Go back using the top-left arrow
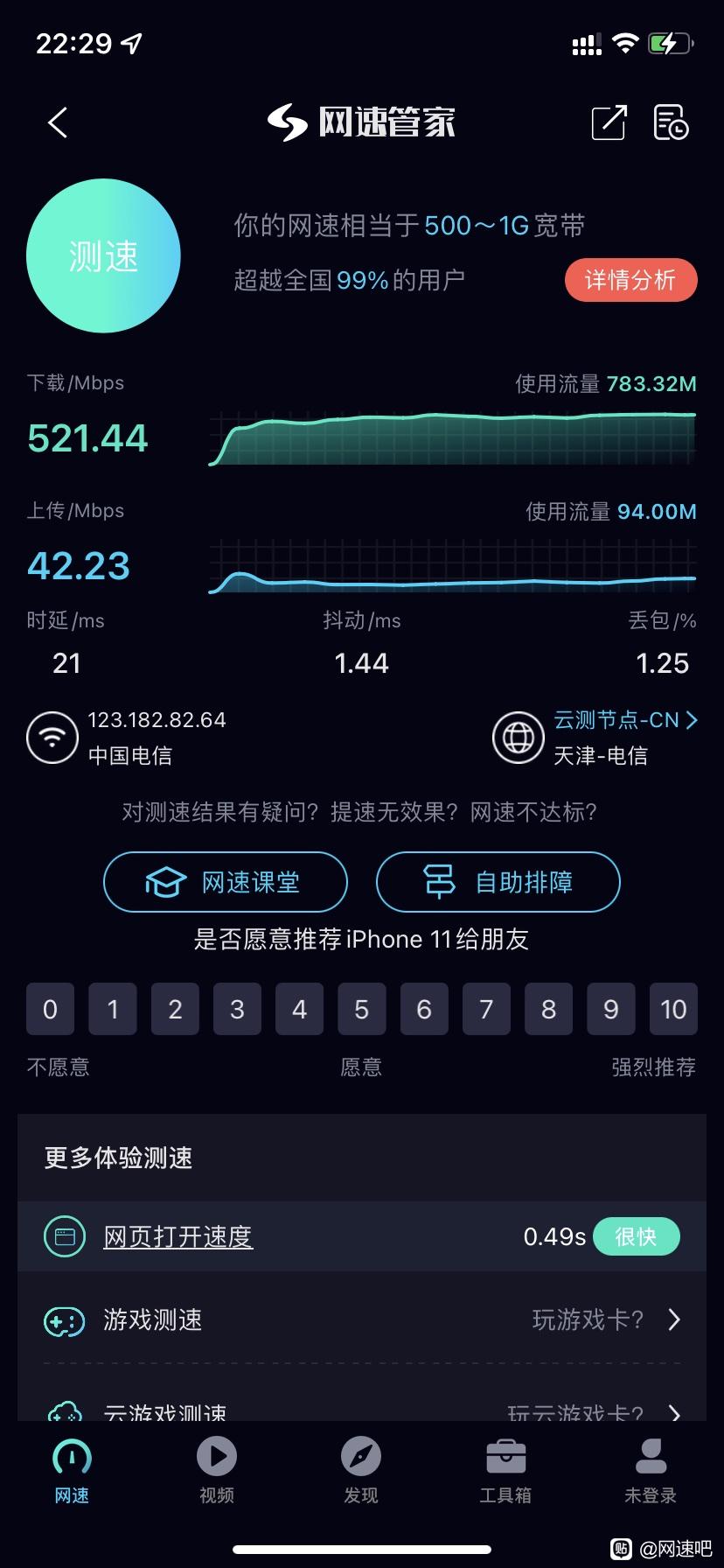The height and width of the screenshot is (1568, 724). click(x=58, y=122)
